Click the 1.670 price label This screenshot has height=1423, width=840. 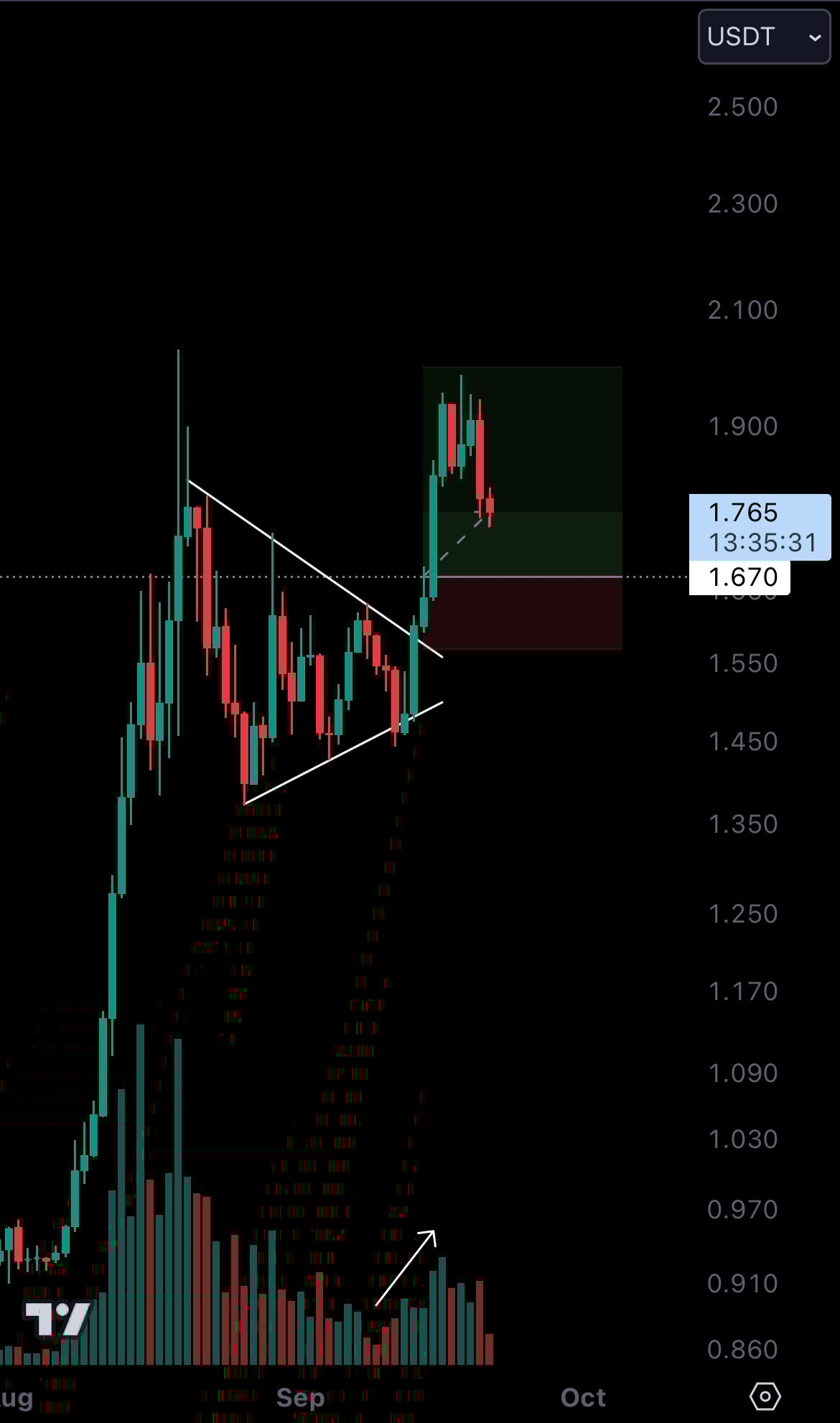pos(742,577)
